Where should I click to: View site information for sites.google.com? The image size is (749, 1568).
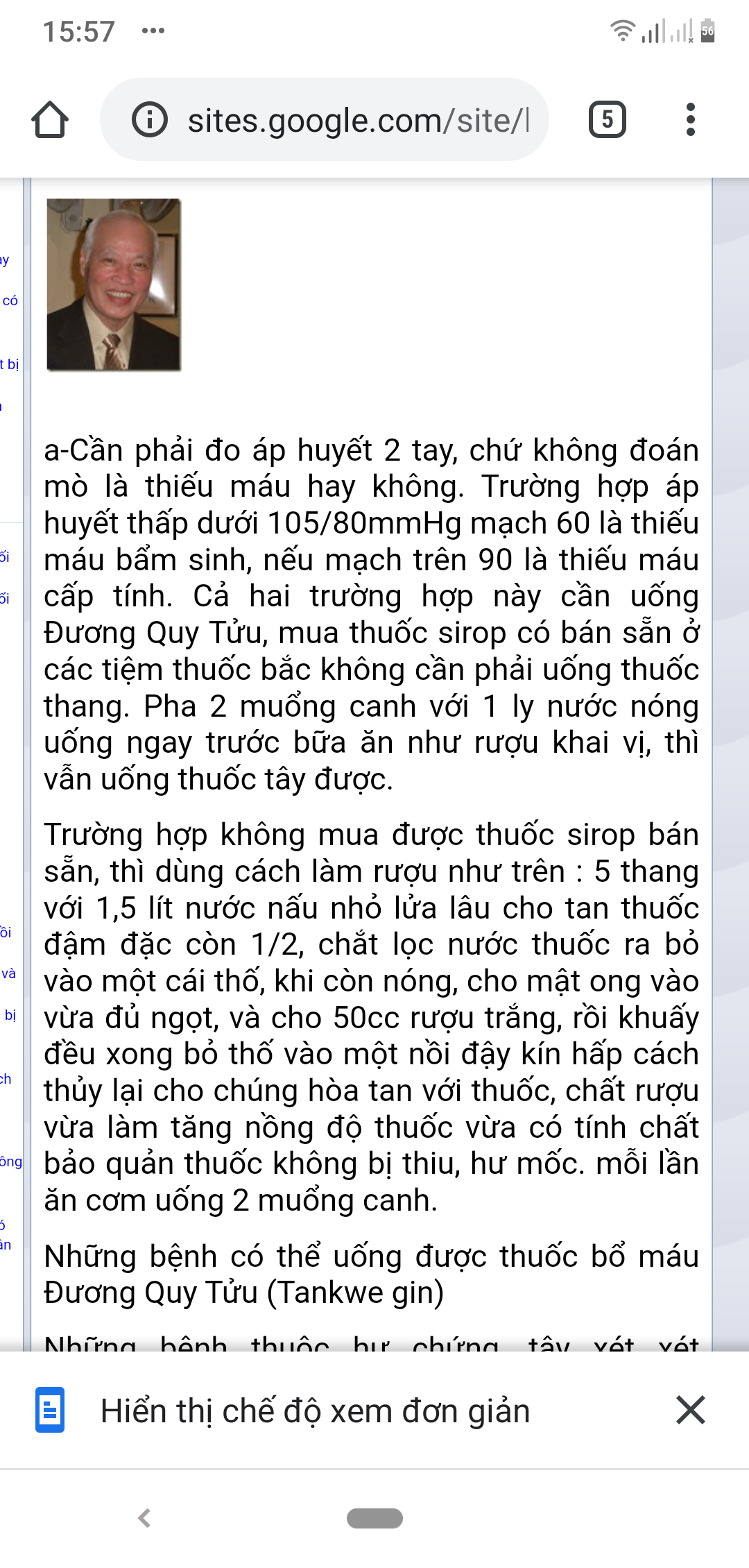point(150,120)
